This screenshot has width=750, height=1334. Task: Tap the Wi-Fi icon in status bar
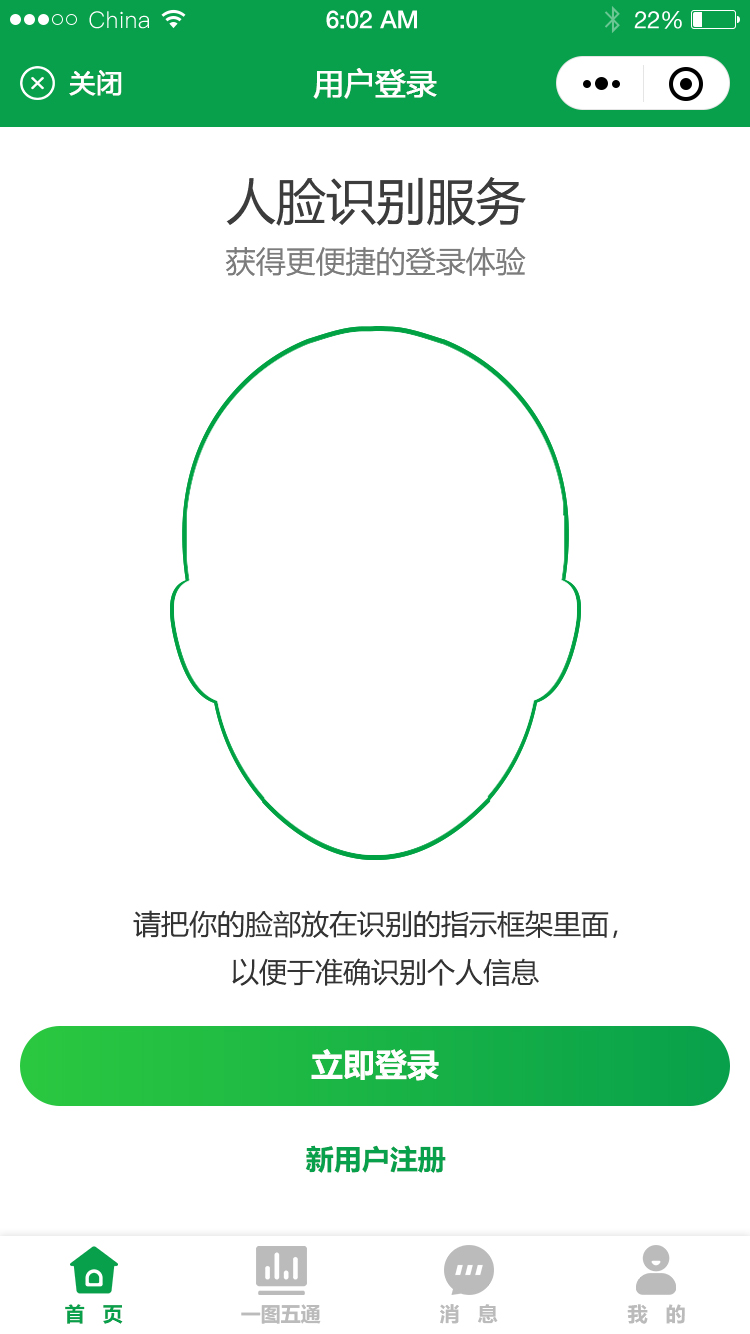click(171, 18)
